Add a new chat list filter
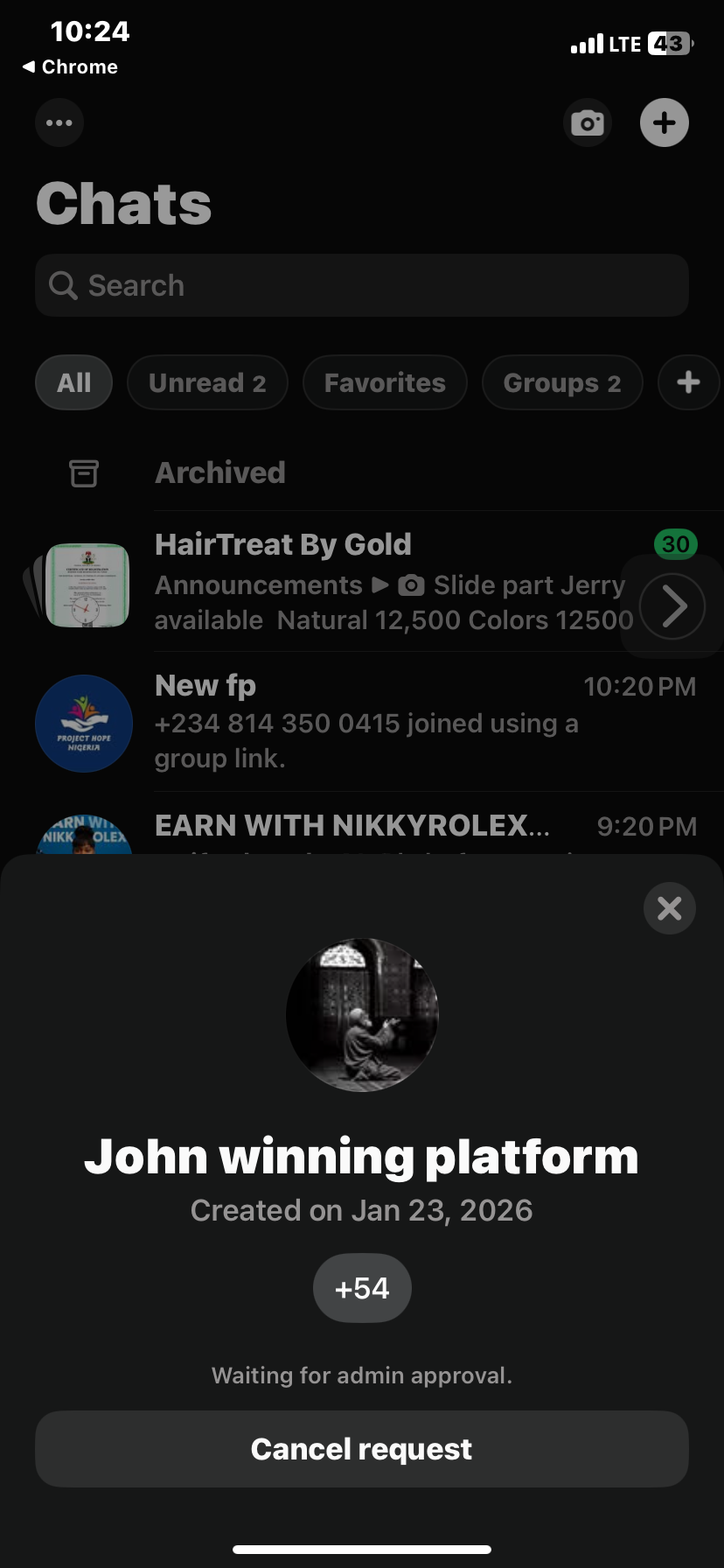 coord(688,382)
